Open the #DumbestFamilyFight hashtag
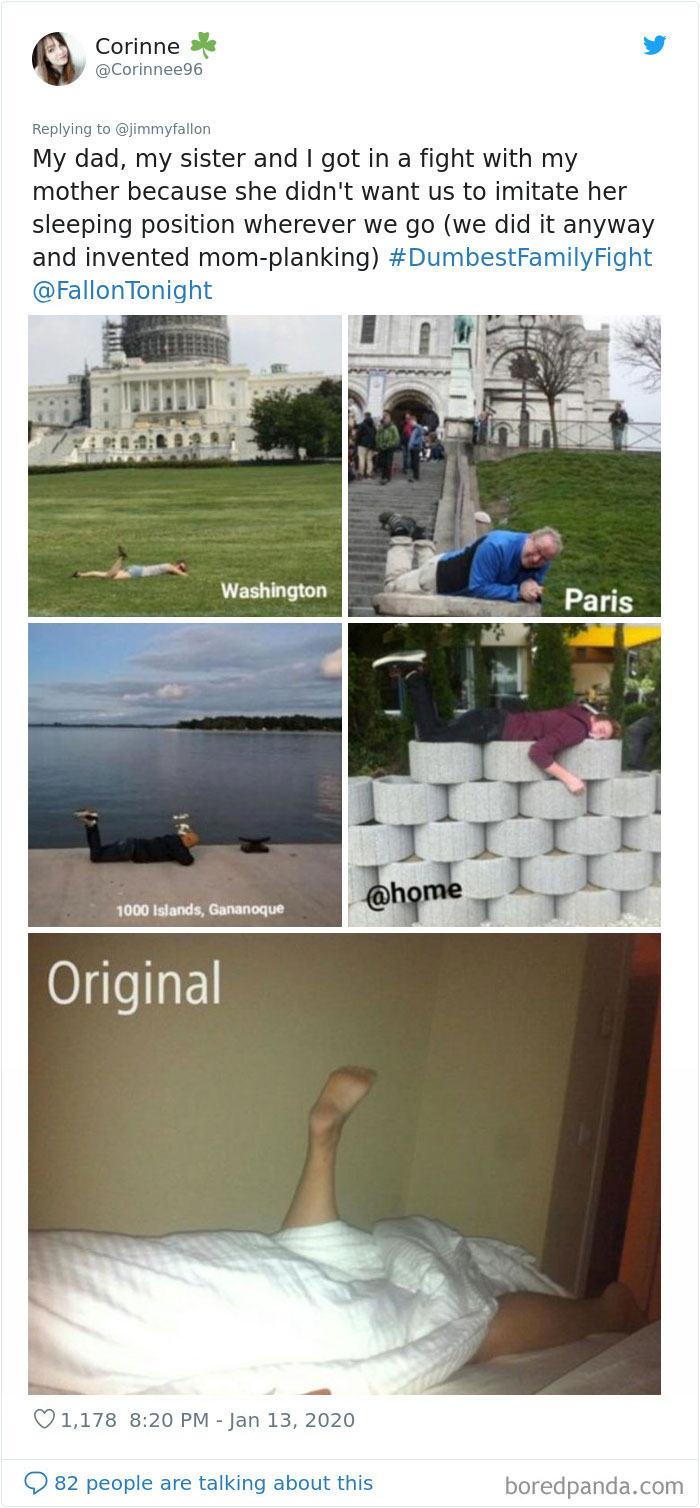The width and height of the screenshot is (700, 1508). point(519,257)
